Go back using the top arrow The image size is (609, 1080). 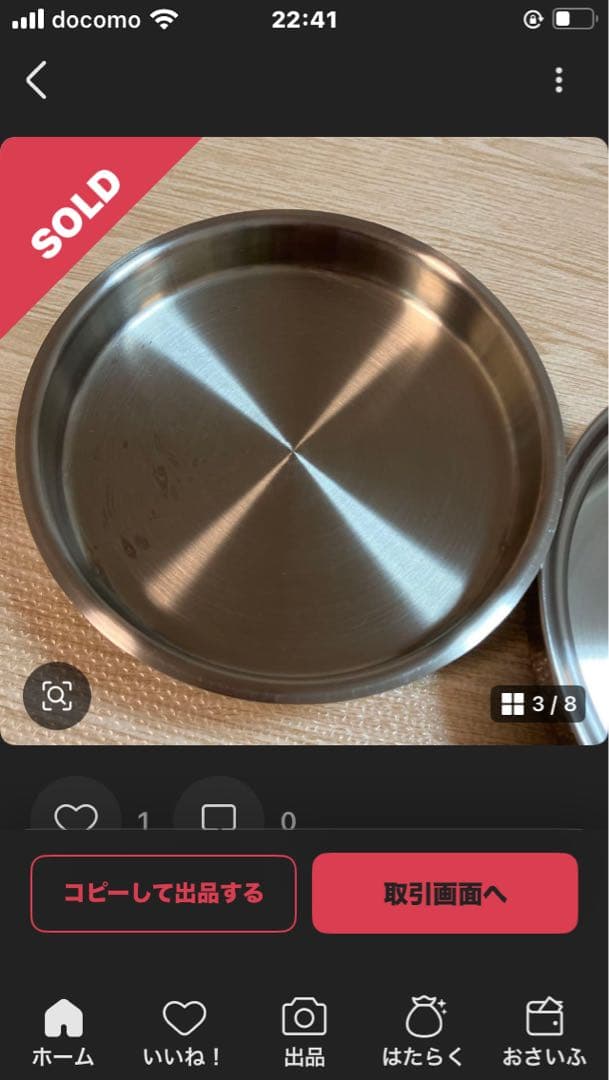(36, 80)
